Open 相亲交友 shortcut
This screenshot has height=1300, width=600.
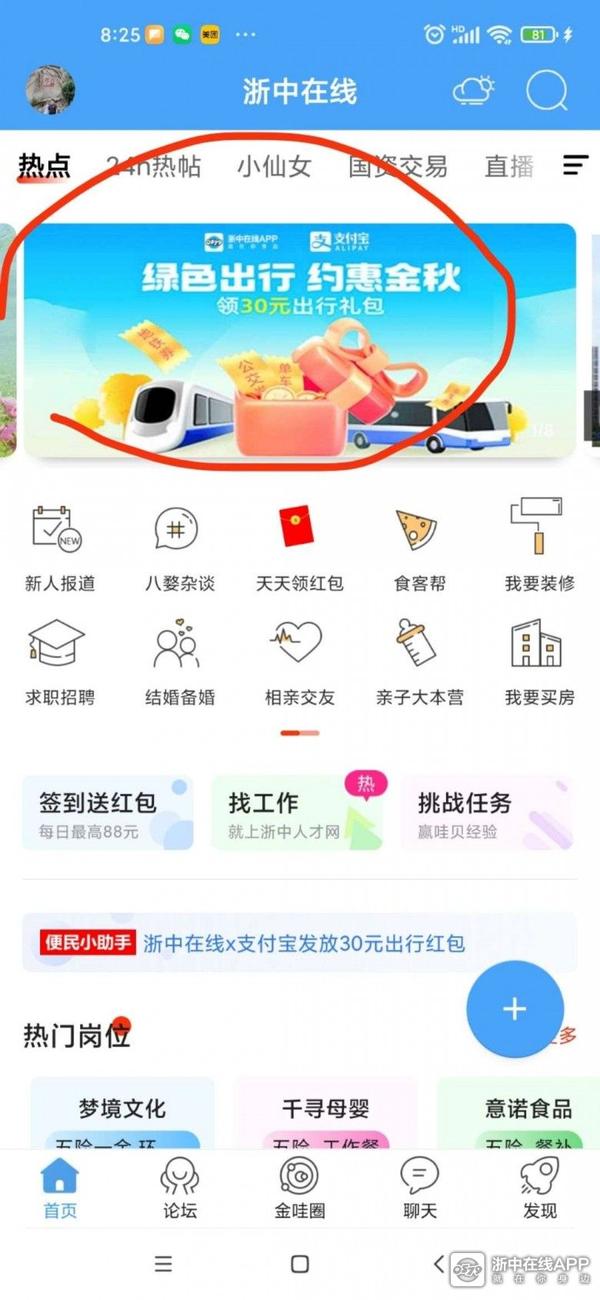coord(299,661)
